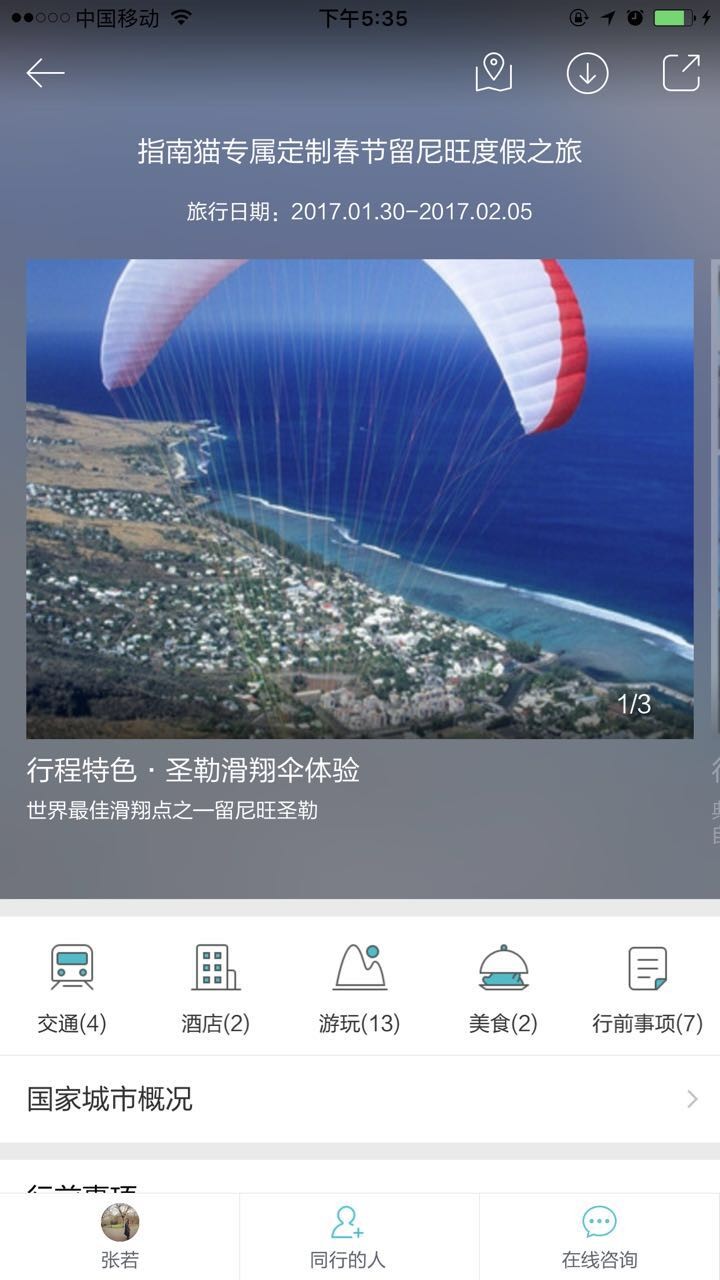Download the itinerary
The image size is (720, 1280).
coord(587,73)
